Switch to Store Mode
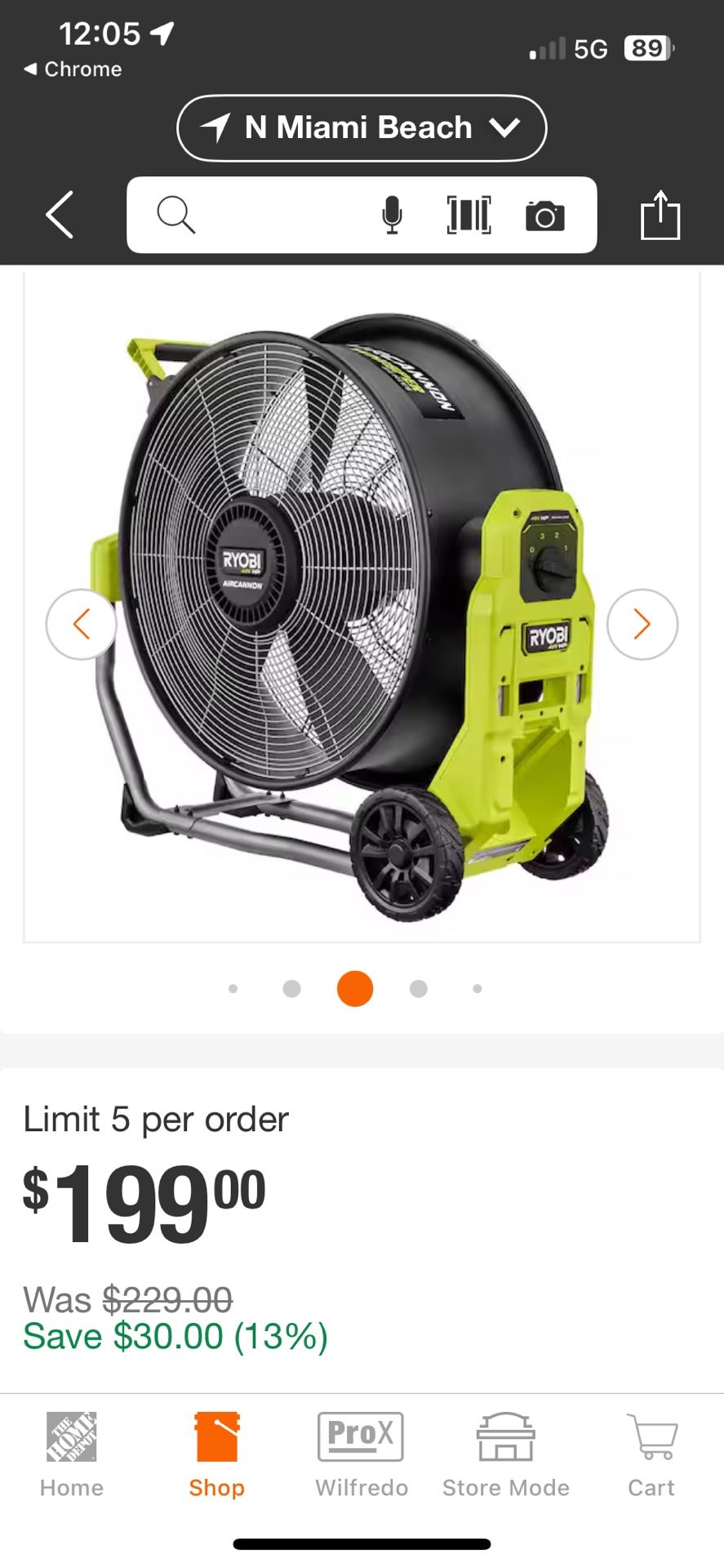 click(505, 1455)
